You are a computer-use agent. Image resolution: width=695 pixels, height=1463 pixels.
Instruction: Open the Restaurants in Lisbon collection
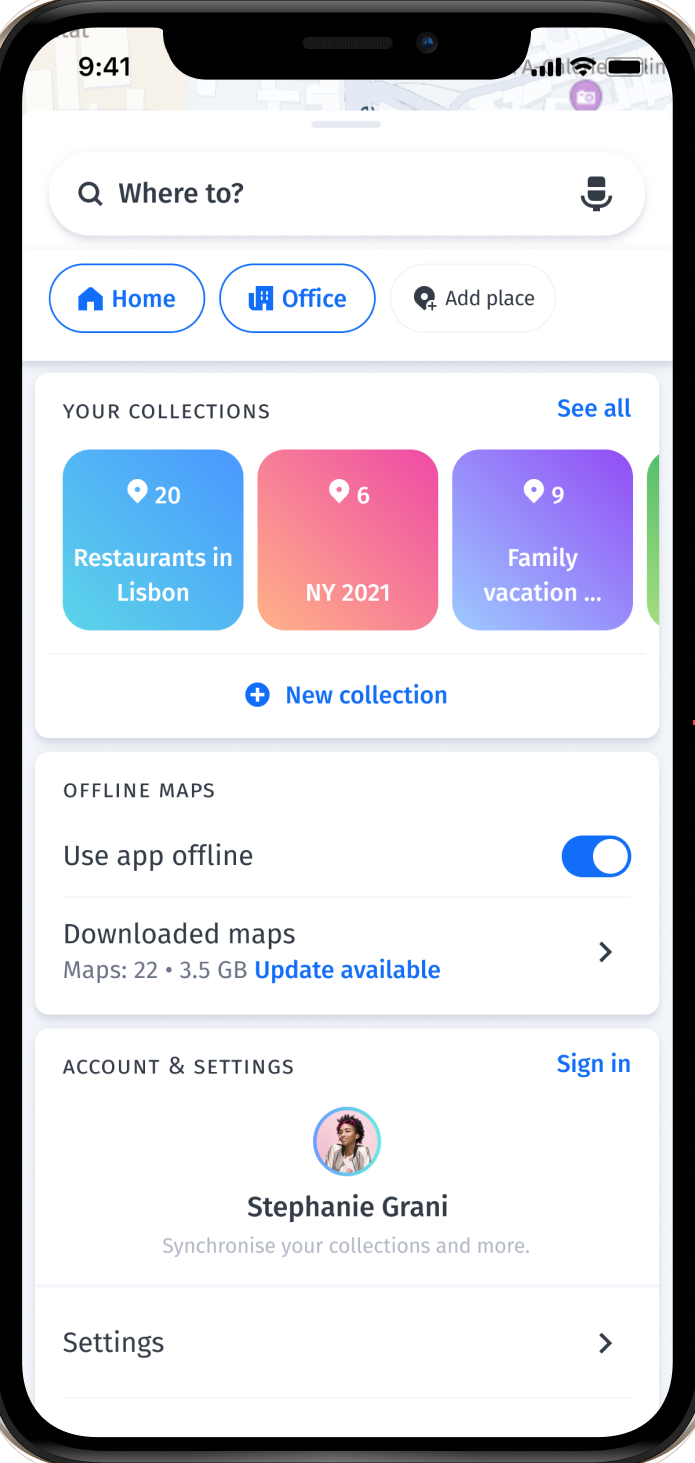153,540
